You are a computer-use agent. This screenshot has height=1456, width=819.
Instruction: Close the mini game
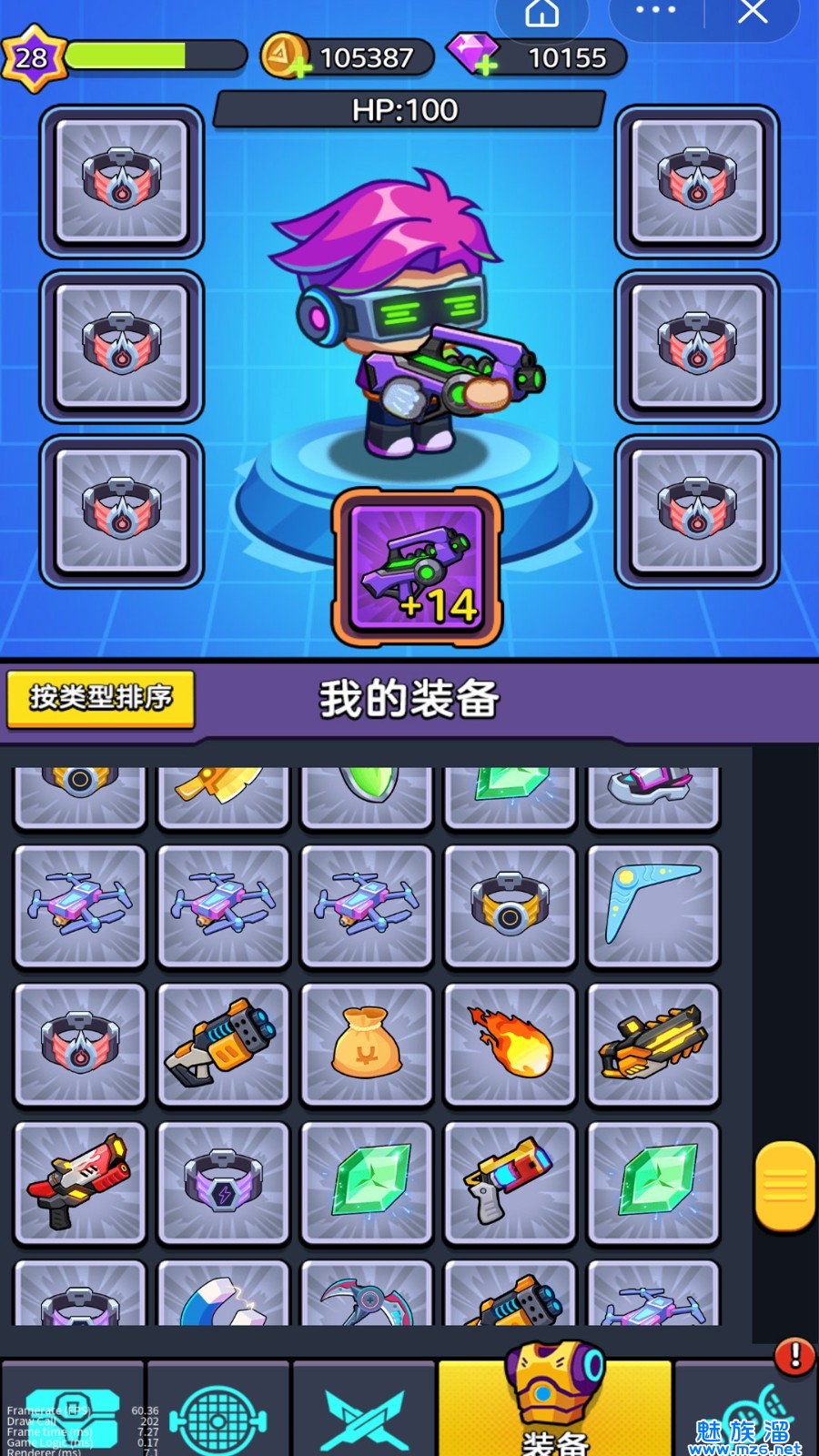(x=753, y=12)
